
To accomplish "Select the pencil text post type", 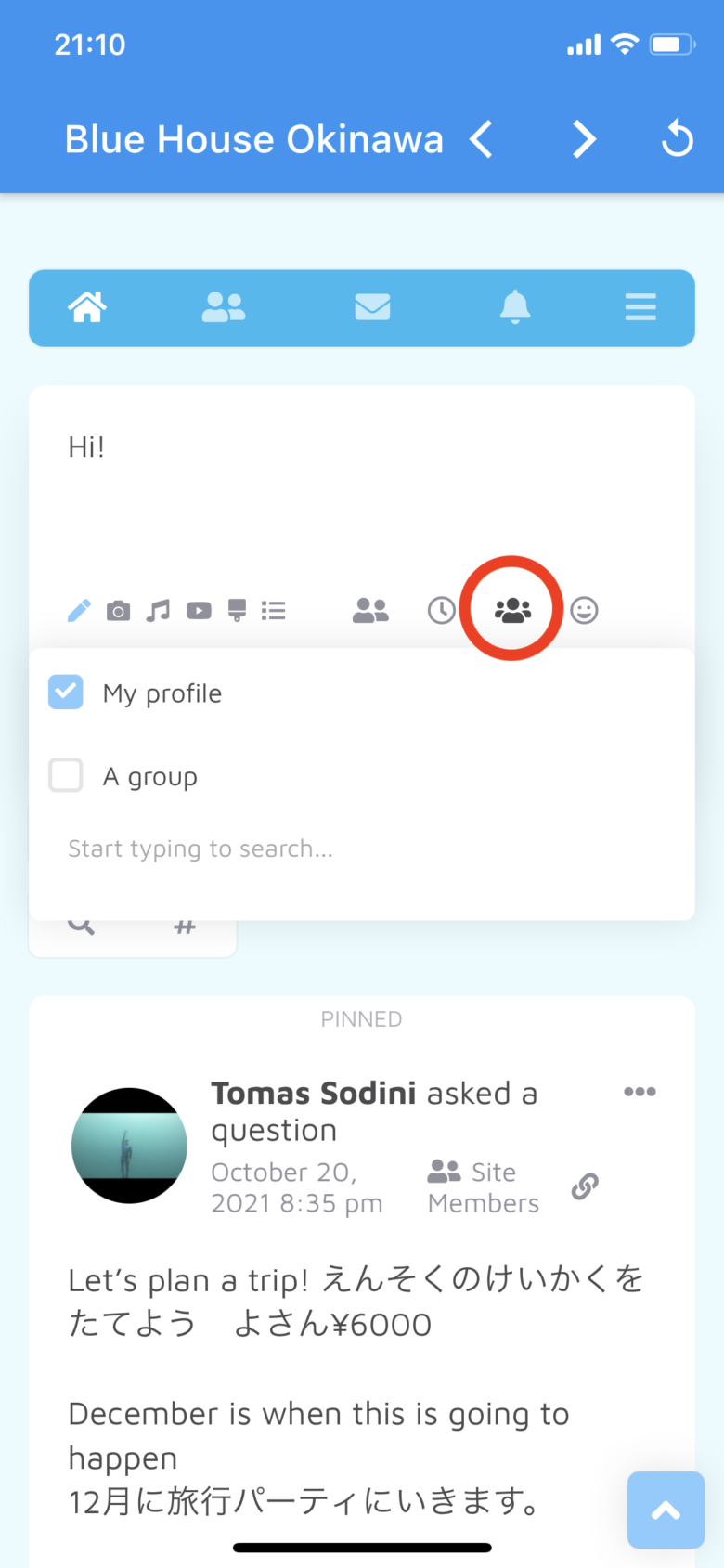I will tap(80, 611).
